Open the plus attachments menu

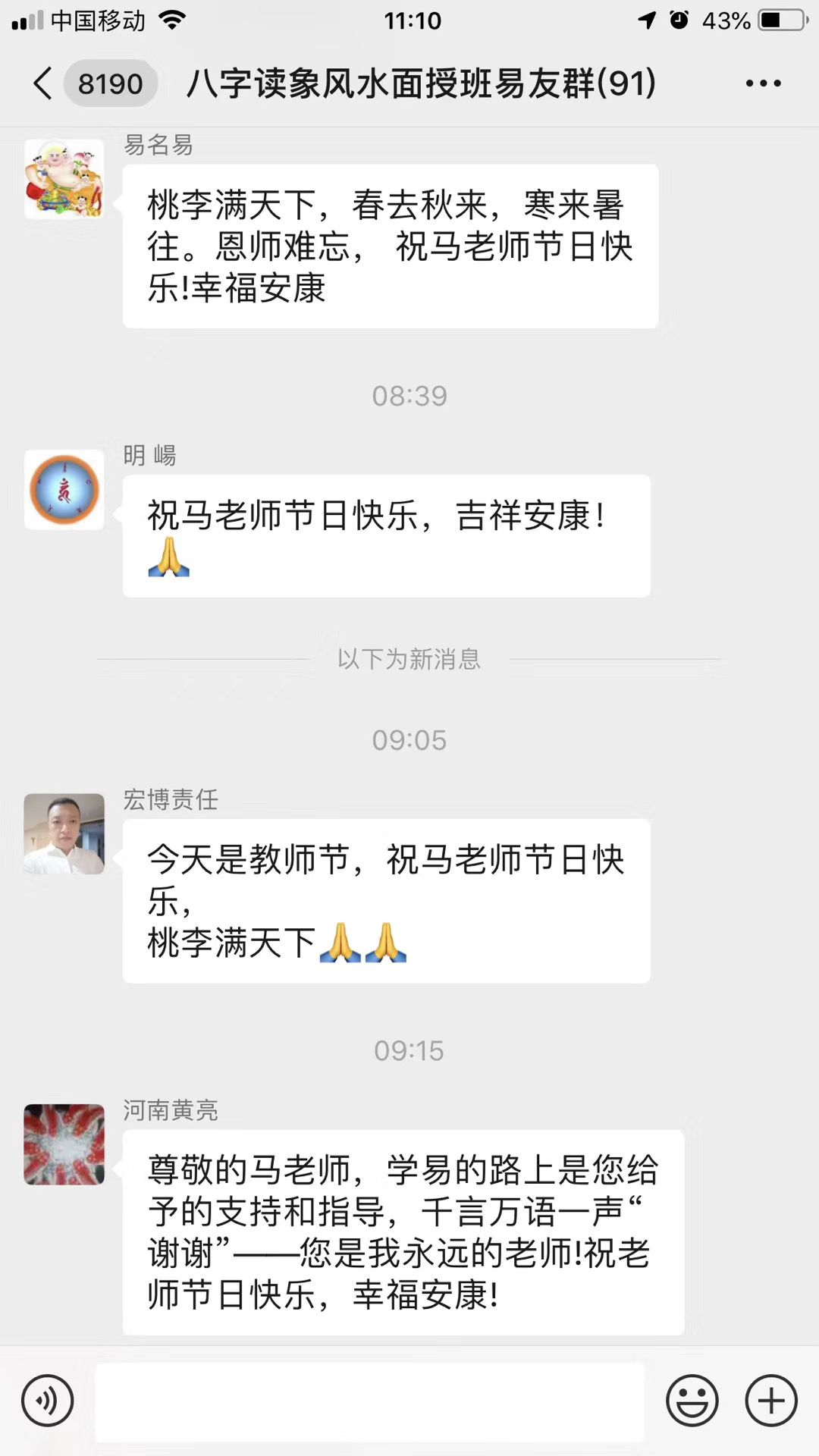(x=771, y=1401)
